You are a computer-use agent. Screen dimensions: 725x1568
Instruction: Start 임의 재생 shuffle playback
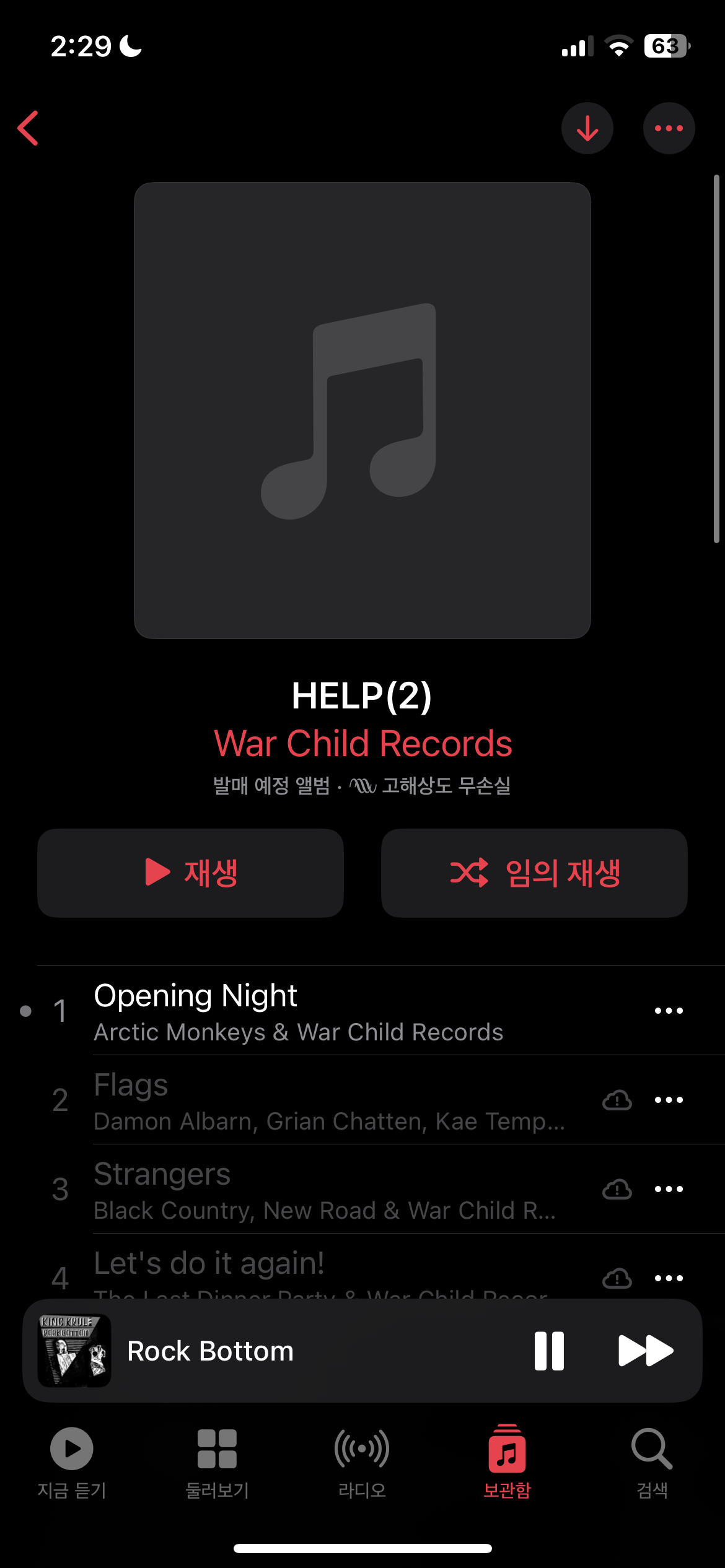[534, 873]
